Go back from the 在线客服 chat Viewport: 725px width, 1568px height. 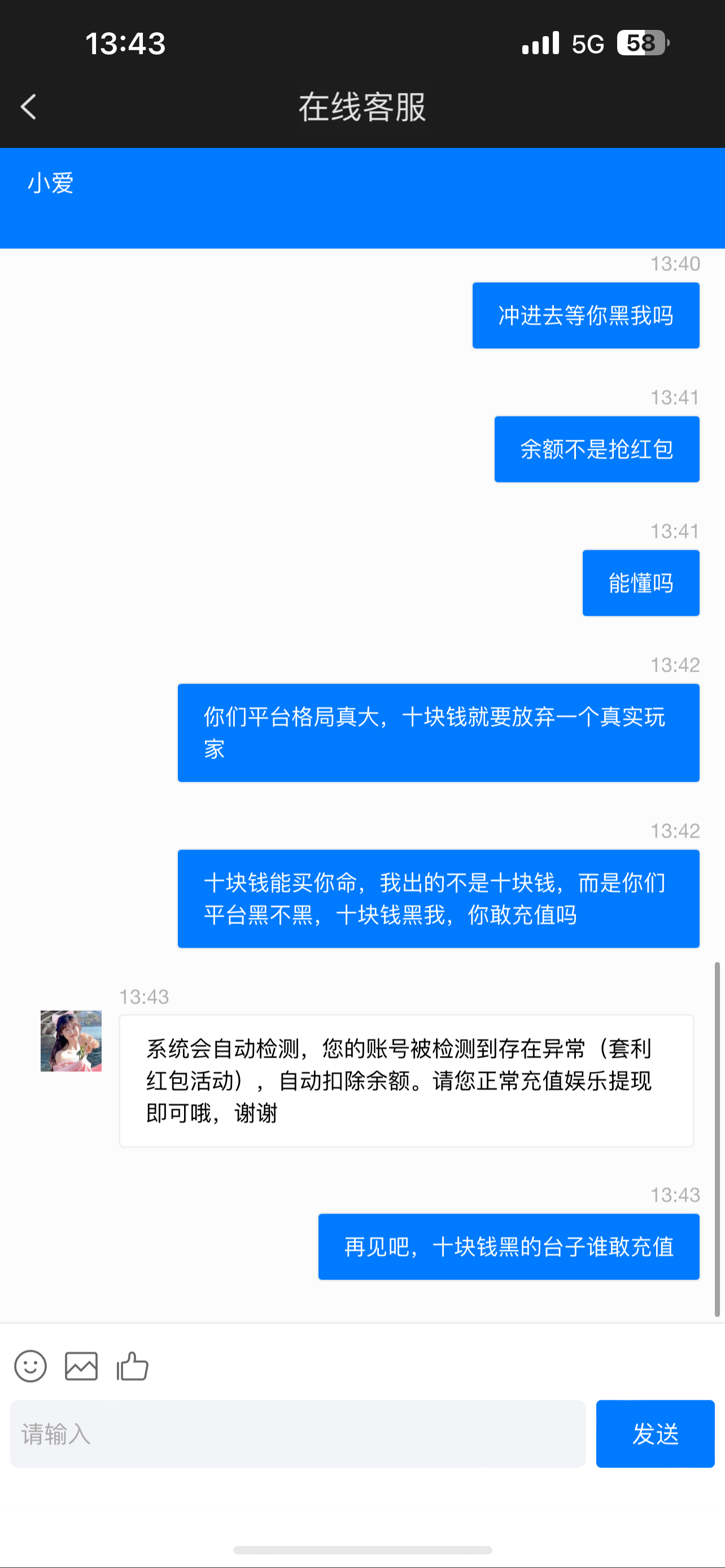(x=29, y=107)
